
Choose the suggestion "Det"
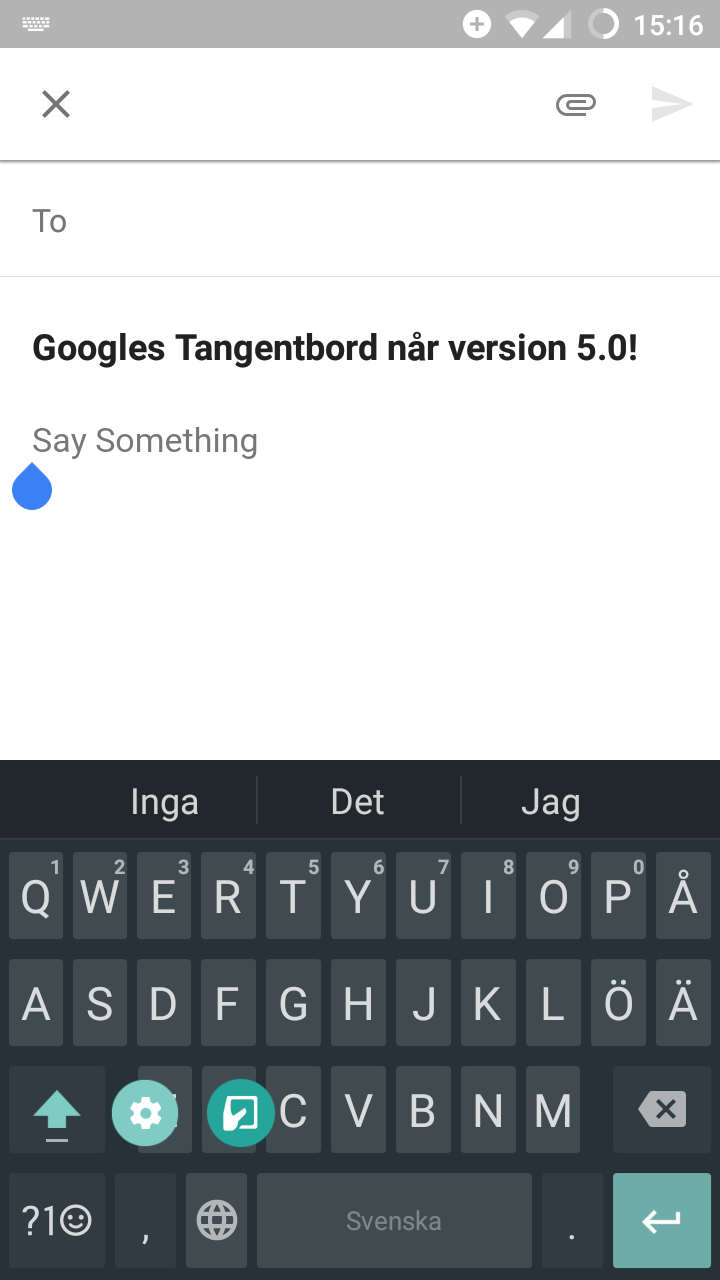[358, 802]
